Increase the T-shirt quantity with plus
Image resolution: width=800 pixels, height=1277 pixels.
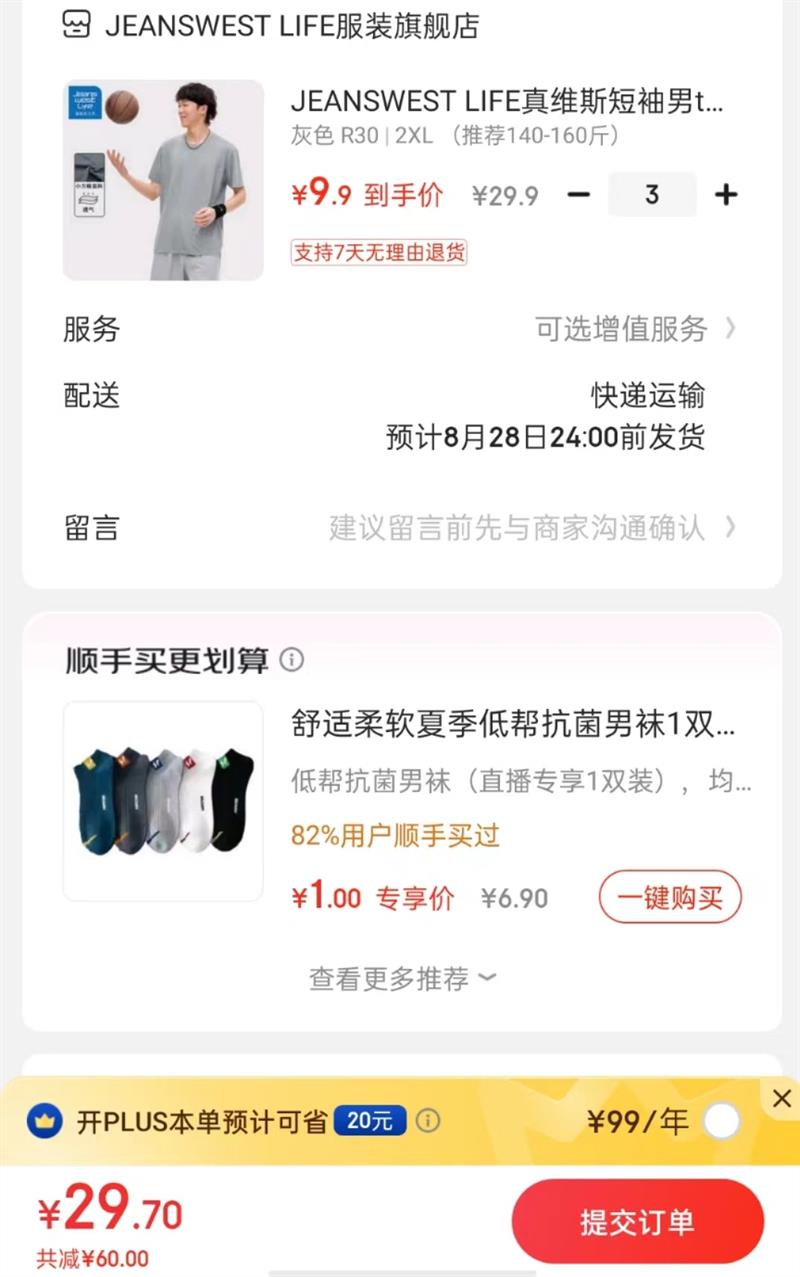(x=726, y=195)
